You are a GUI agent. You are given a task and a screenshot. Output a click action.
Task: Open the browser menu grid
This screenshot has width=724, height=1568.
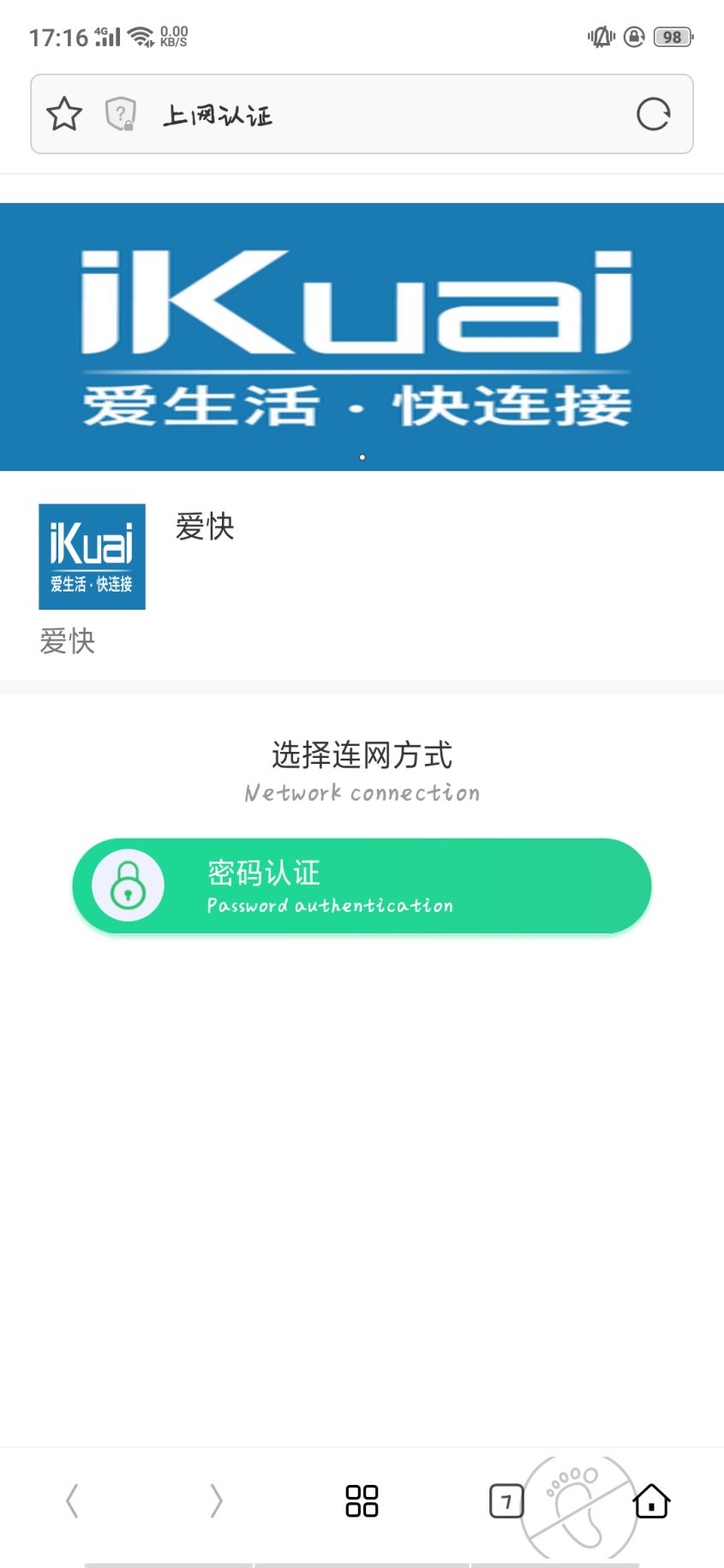click(x=362, y=1501)
